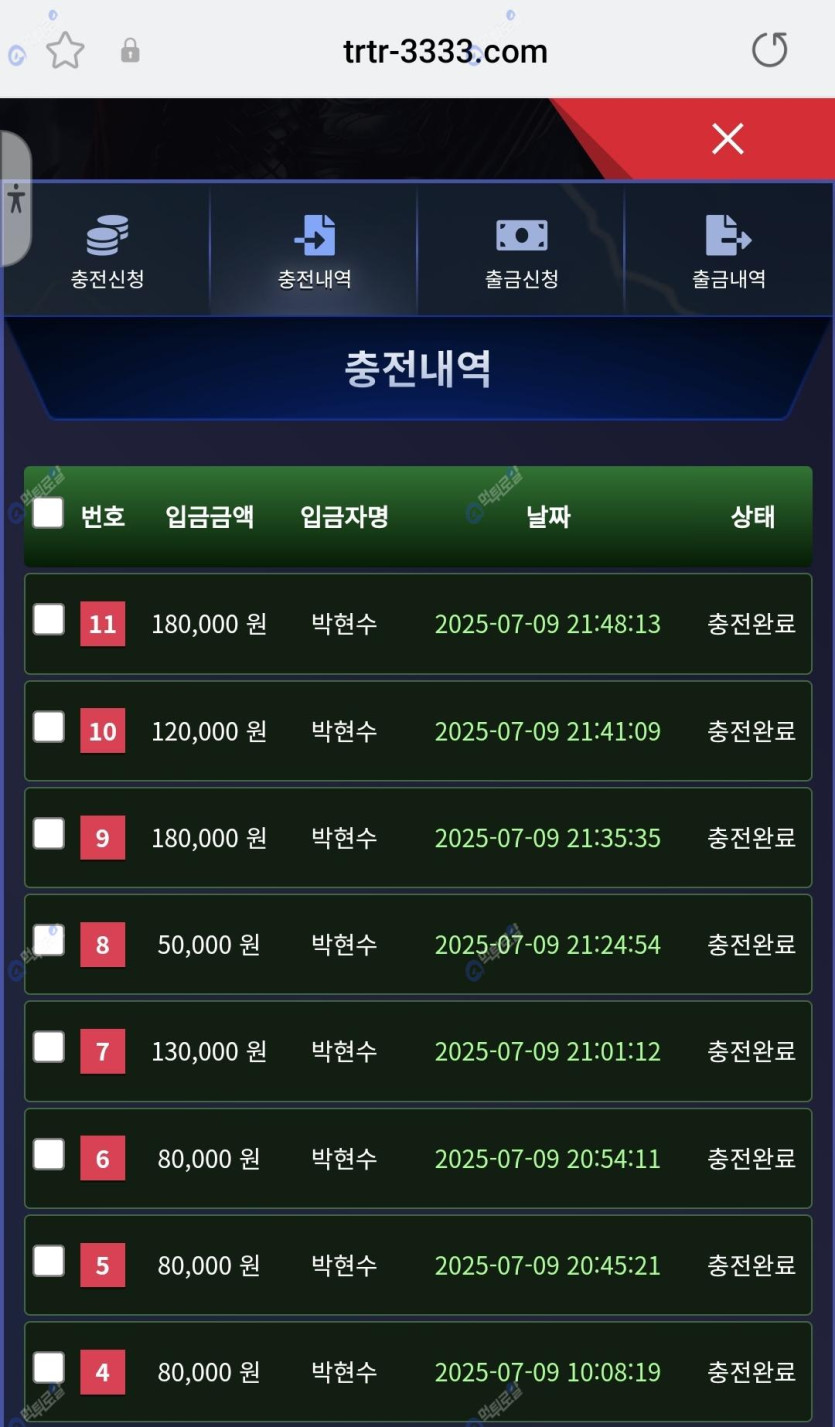
Task: Check the box for entry number 11
Action: click(x=48, y=620)
